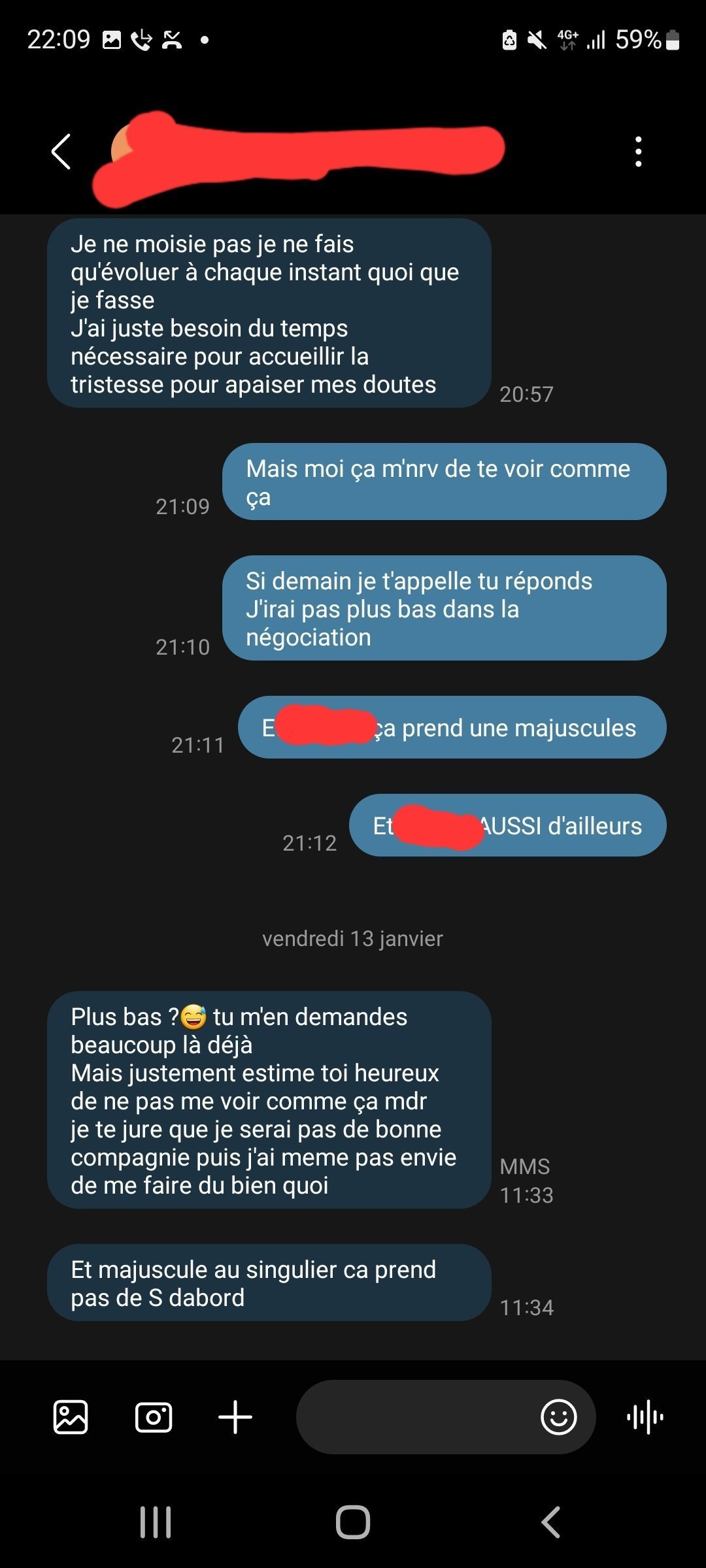Open the gallery to attach a photo
This screenshot has height=1568, width=706.
tap(71, 1417)
